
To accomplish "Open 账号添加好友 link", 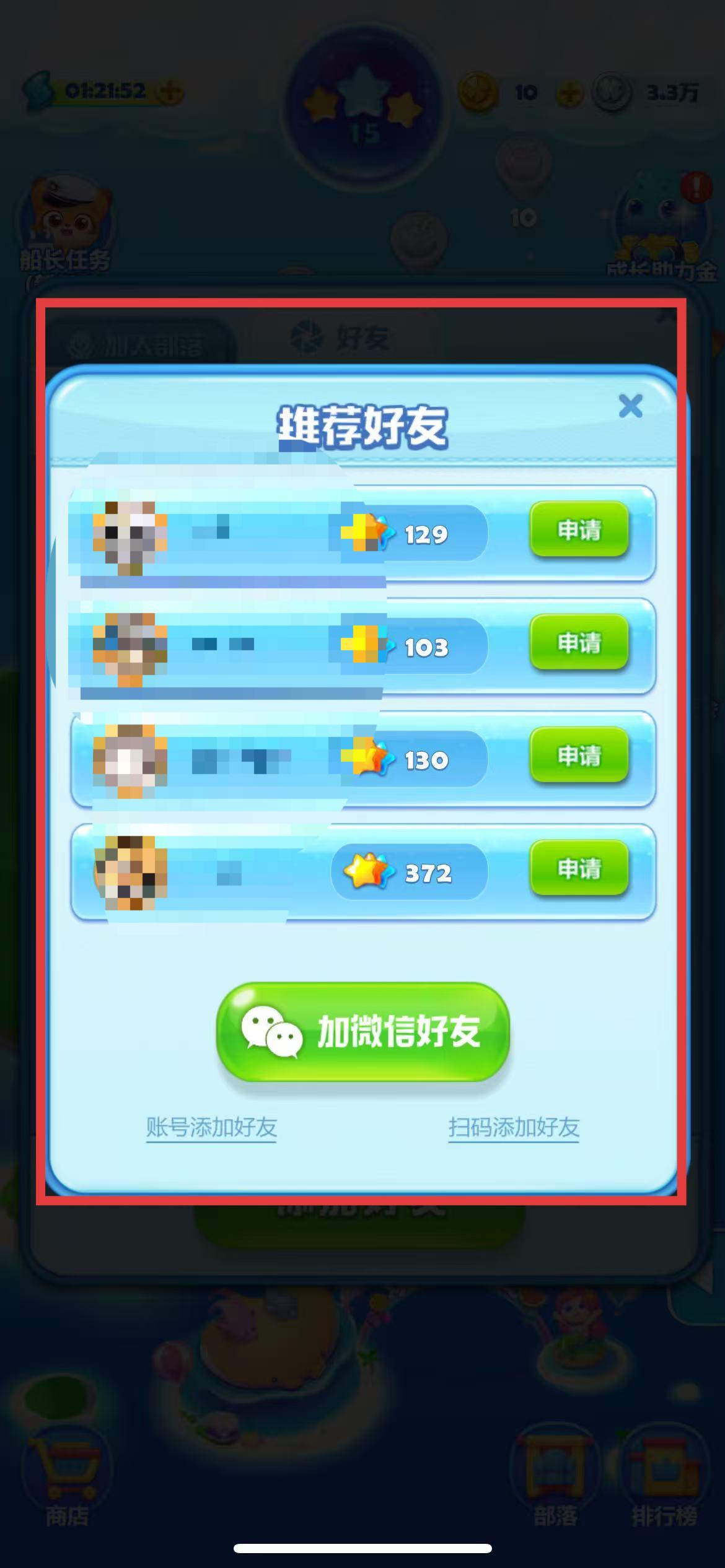I will click(x=211, y=1127).
